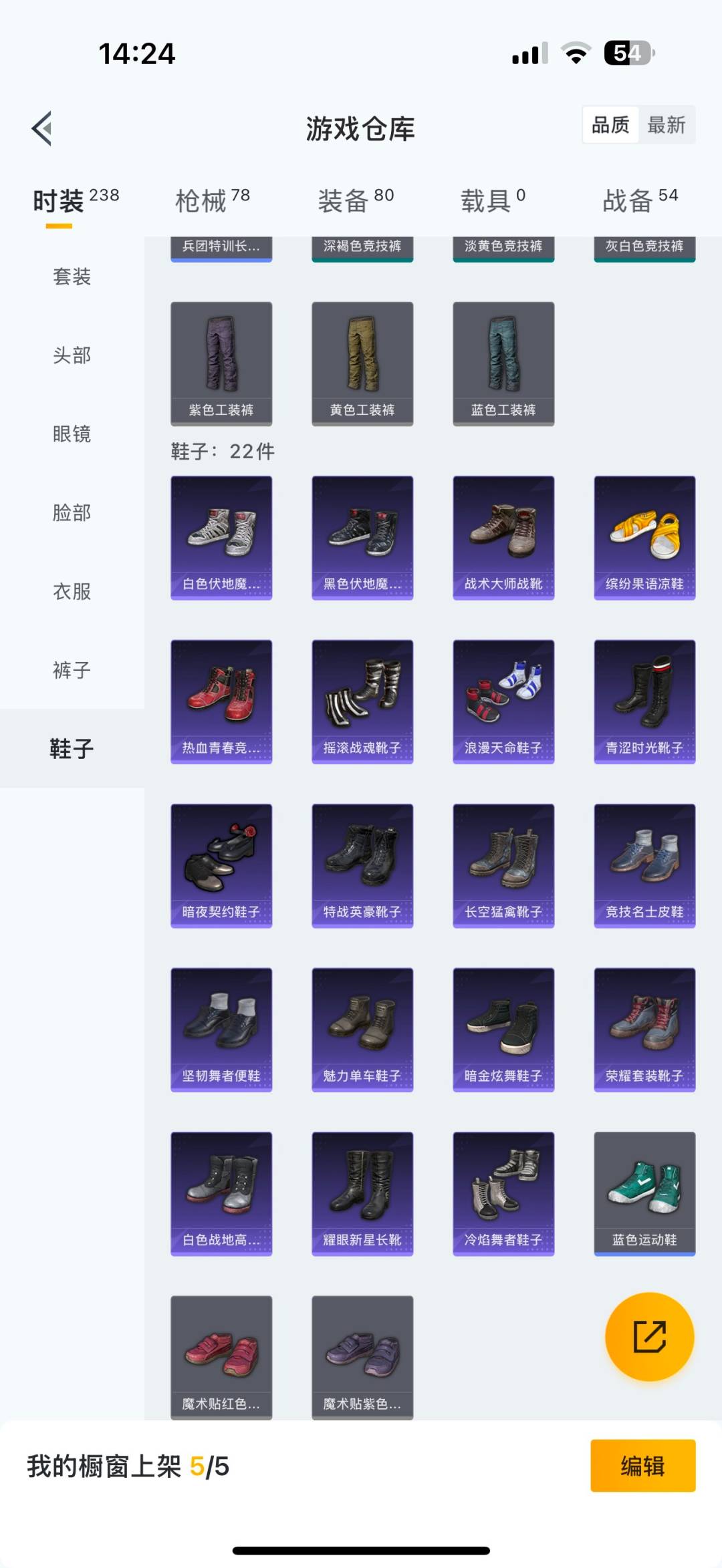Image resolution: width=722 pixels, height=1568 pixels.
Task: Show the 衣服 category
Action: [72, 591]
